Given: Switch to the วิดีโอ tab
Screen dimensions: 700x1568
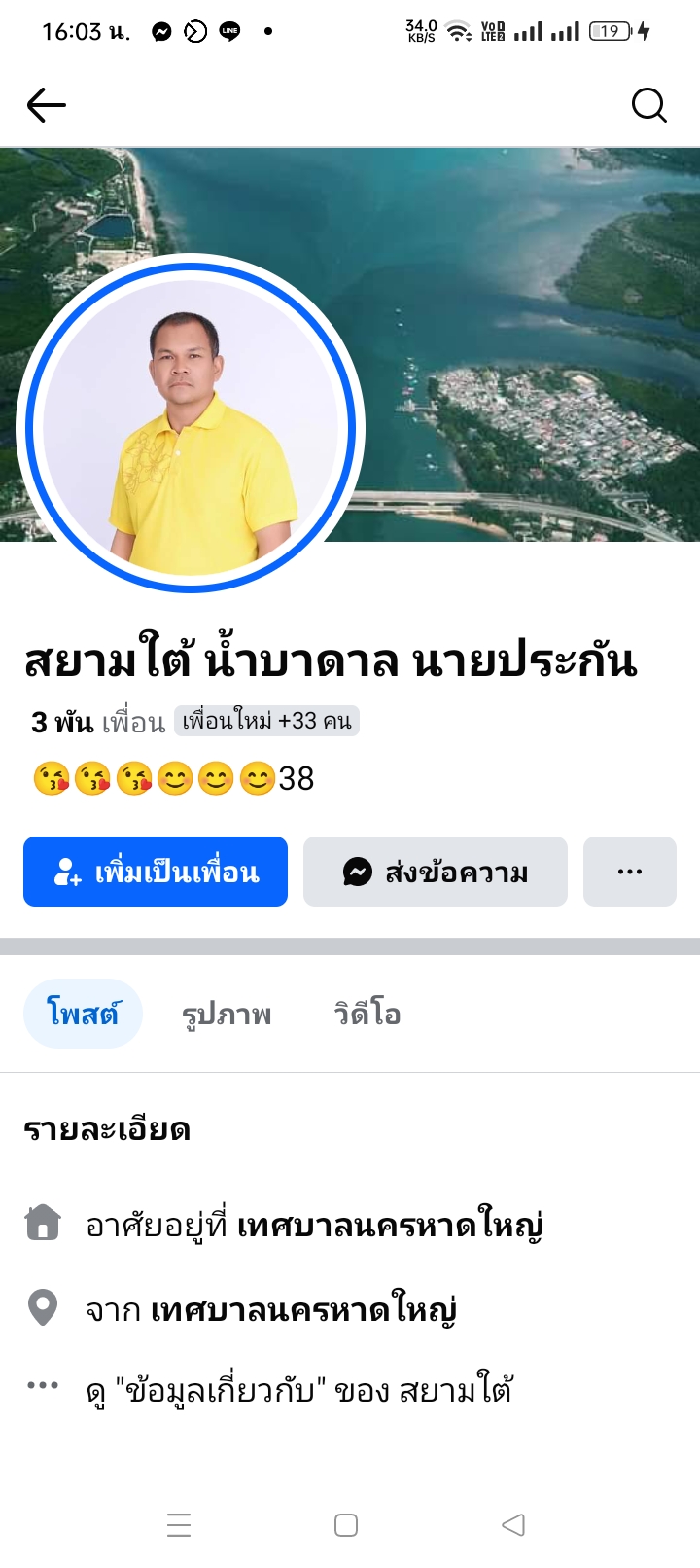Looking at the screenshot, I should (367, 1014).
